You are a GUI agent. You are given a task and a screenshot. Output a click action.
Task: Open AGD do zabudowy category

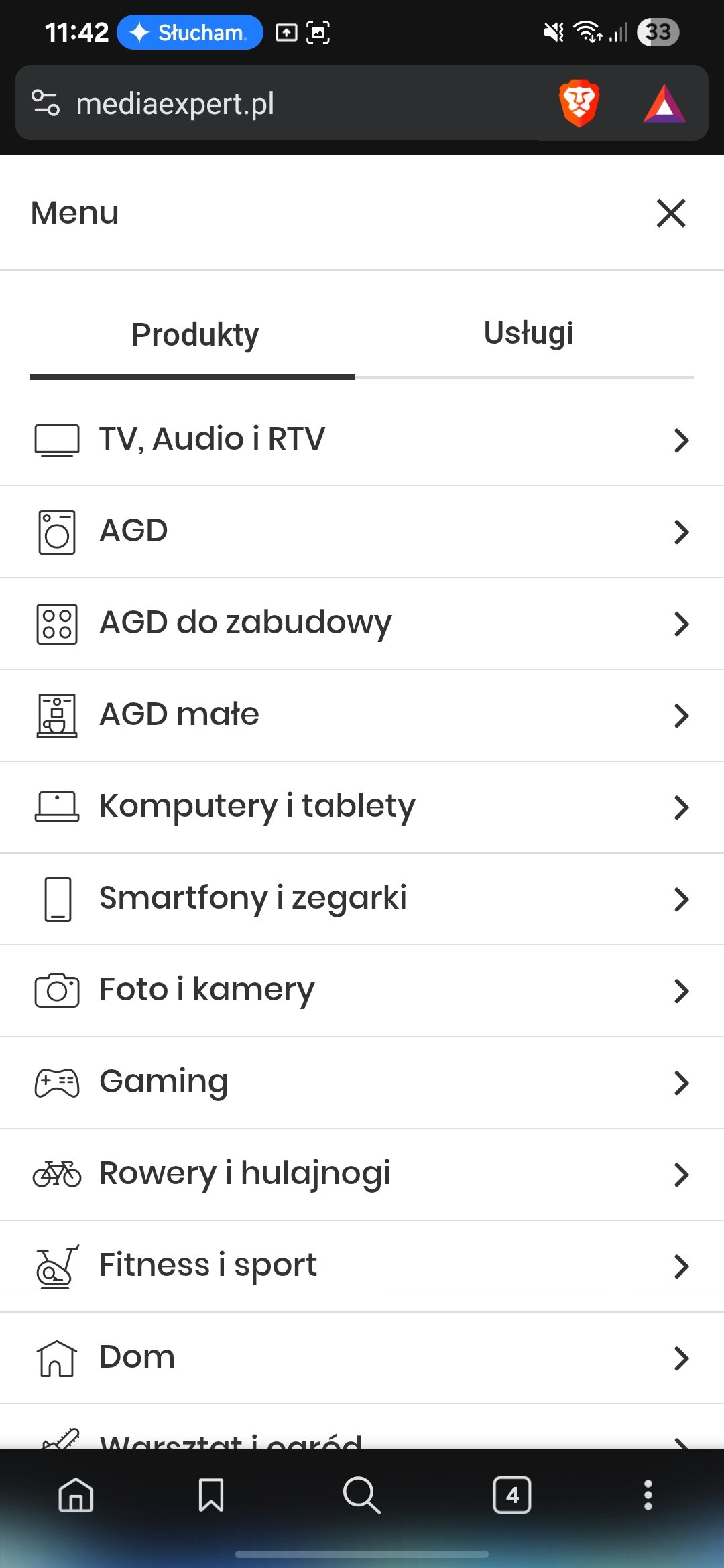click(362, 624)
